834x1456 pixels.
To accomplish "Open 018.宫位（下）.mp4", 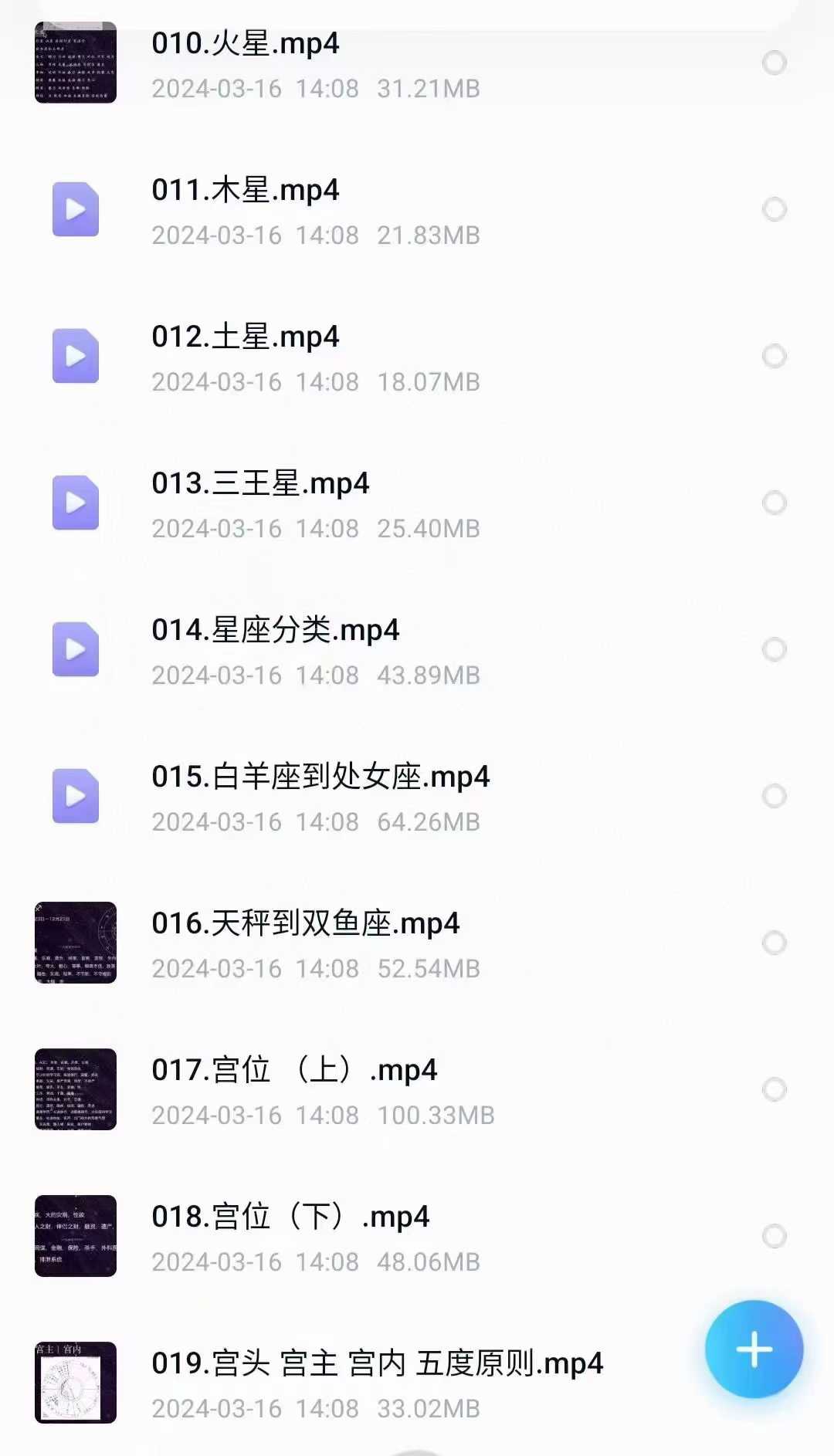I will (x=290, y=1217).
